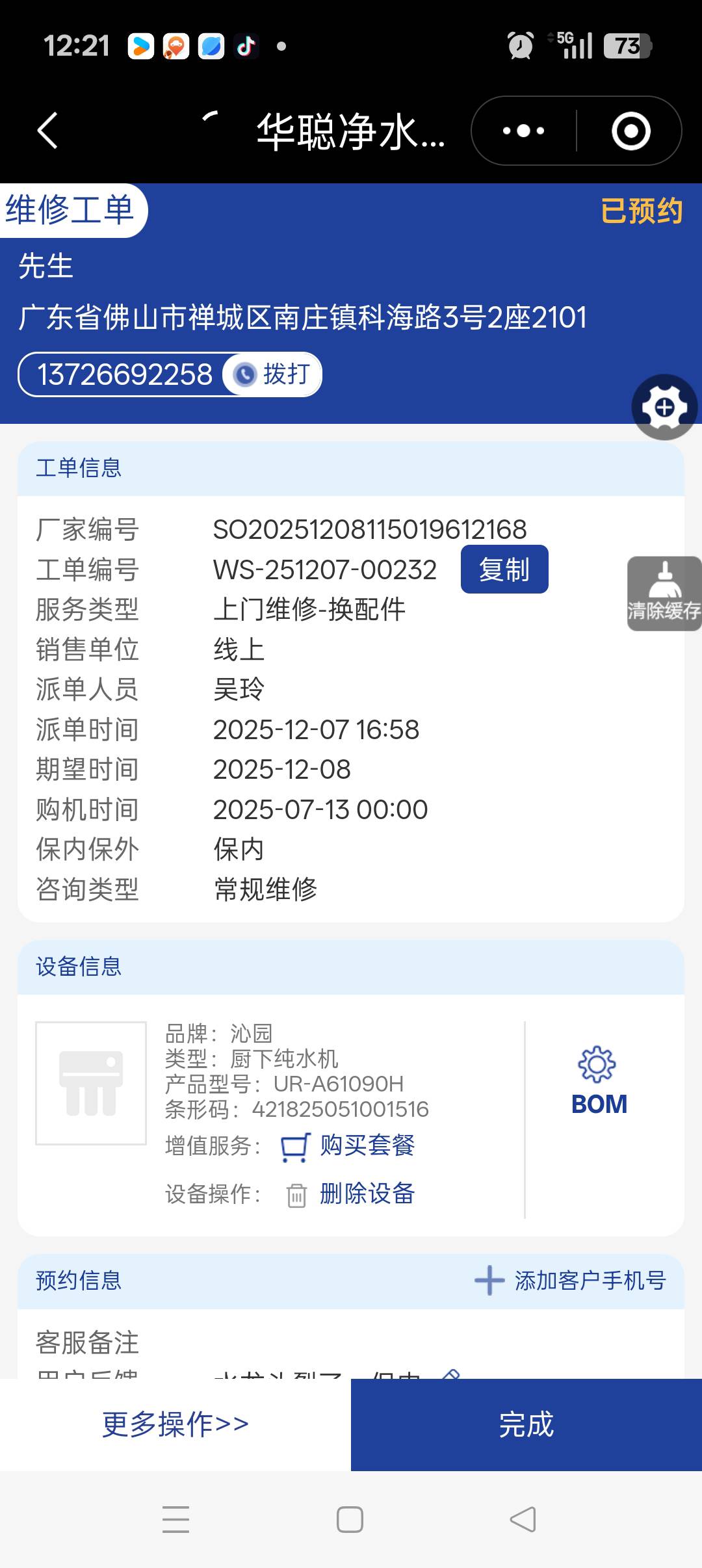Tap 购买套餐 to buy a package
This screenshot has width=702, height=1568.
348,1145
